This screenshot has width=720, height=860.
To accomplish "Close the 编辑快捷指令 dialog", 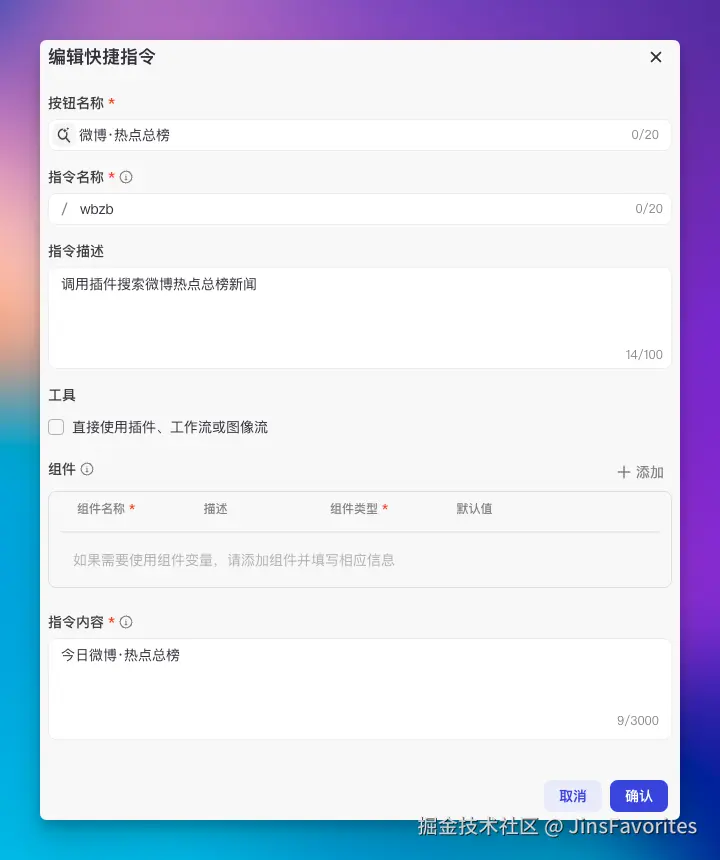I will click(656, 57).
